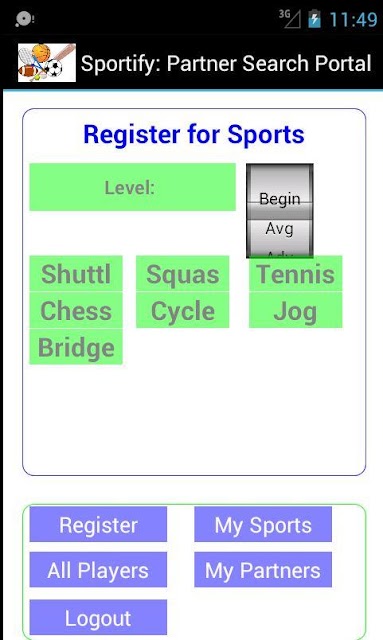Screen dimensions: 383x640
Task: Open My Sports
Action: (263, 524)
